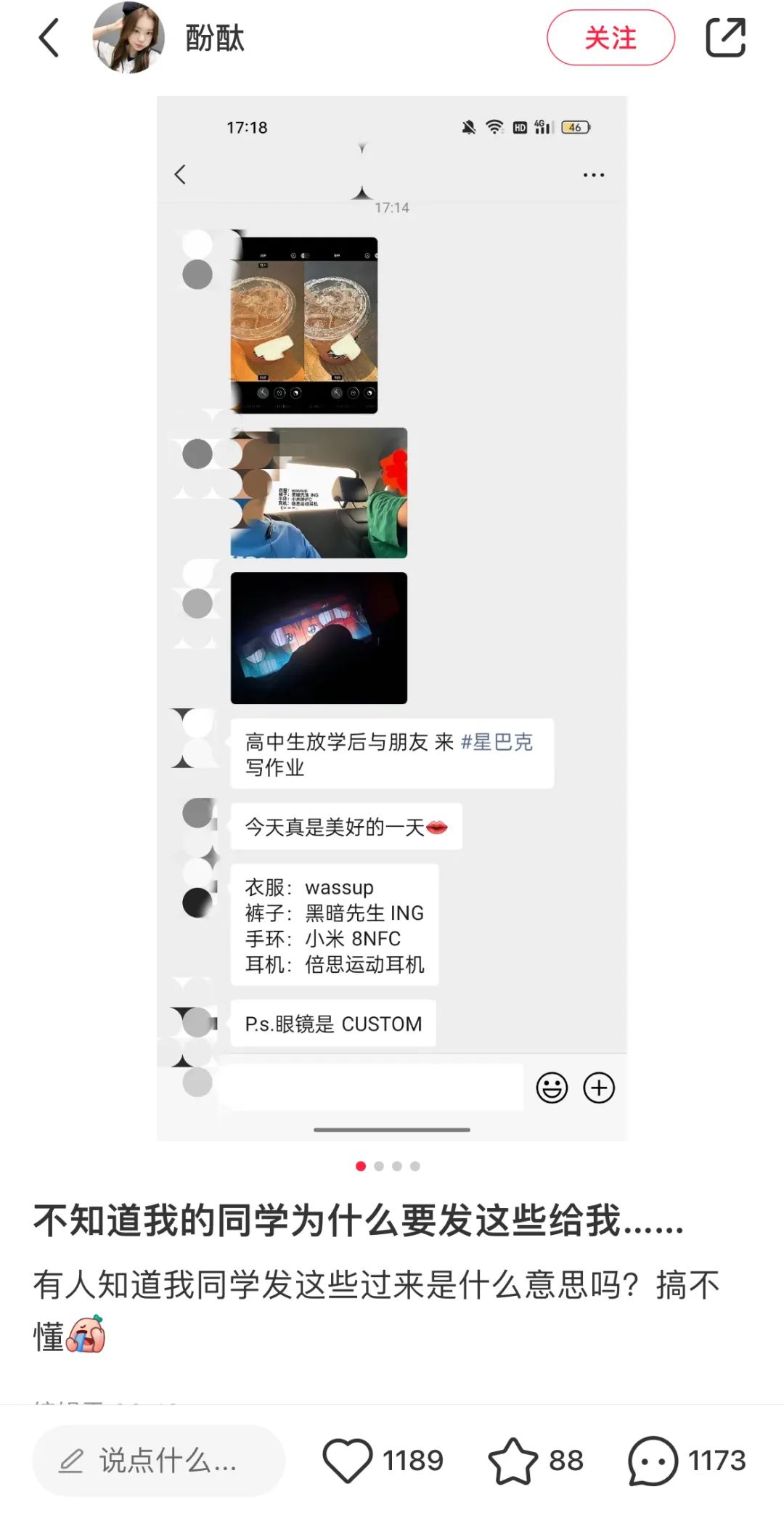This screenshot has width=784, height=1513.
Task: Go back using the top-left arrow
Action: point(49,38)
